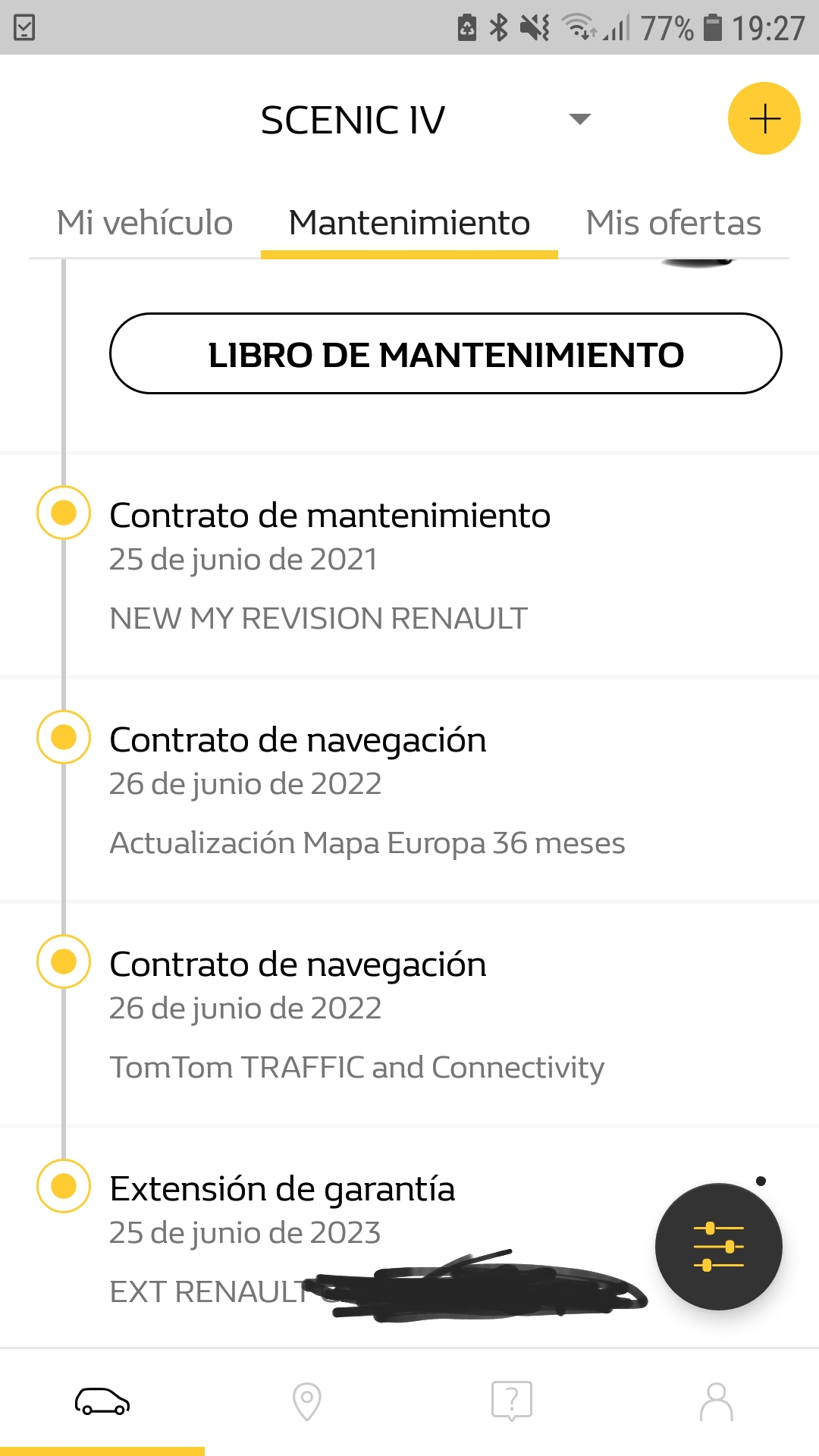Open the filter settings floating button
This screenshot has width=819, height=1456.
[x=718, y=1246]
